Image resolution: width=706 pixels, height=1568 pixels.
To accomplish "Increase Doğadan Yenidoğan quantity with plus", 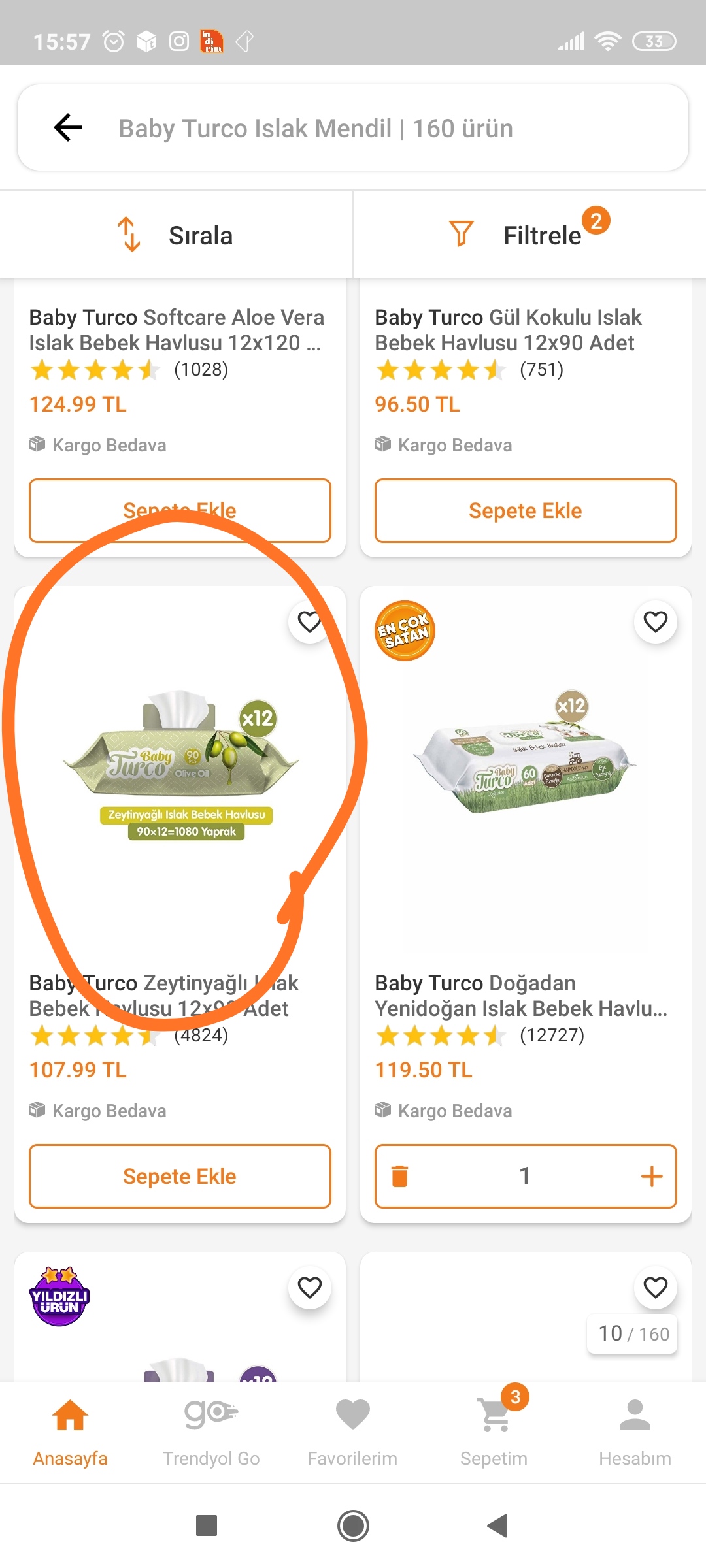I will click(651, 1176).
